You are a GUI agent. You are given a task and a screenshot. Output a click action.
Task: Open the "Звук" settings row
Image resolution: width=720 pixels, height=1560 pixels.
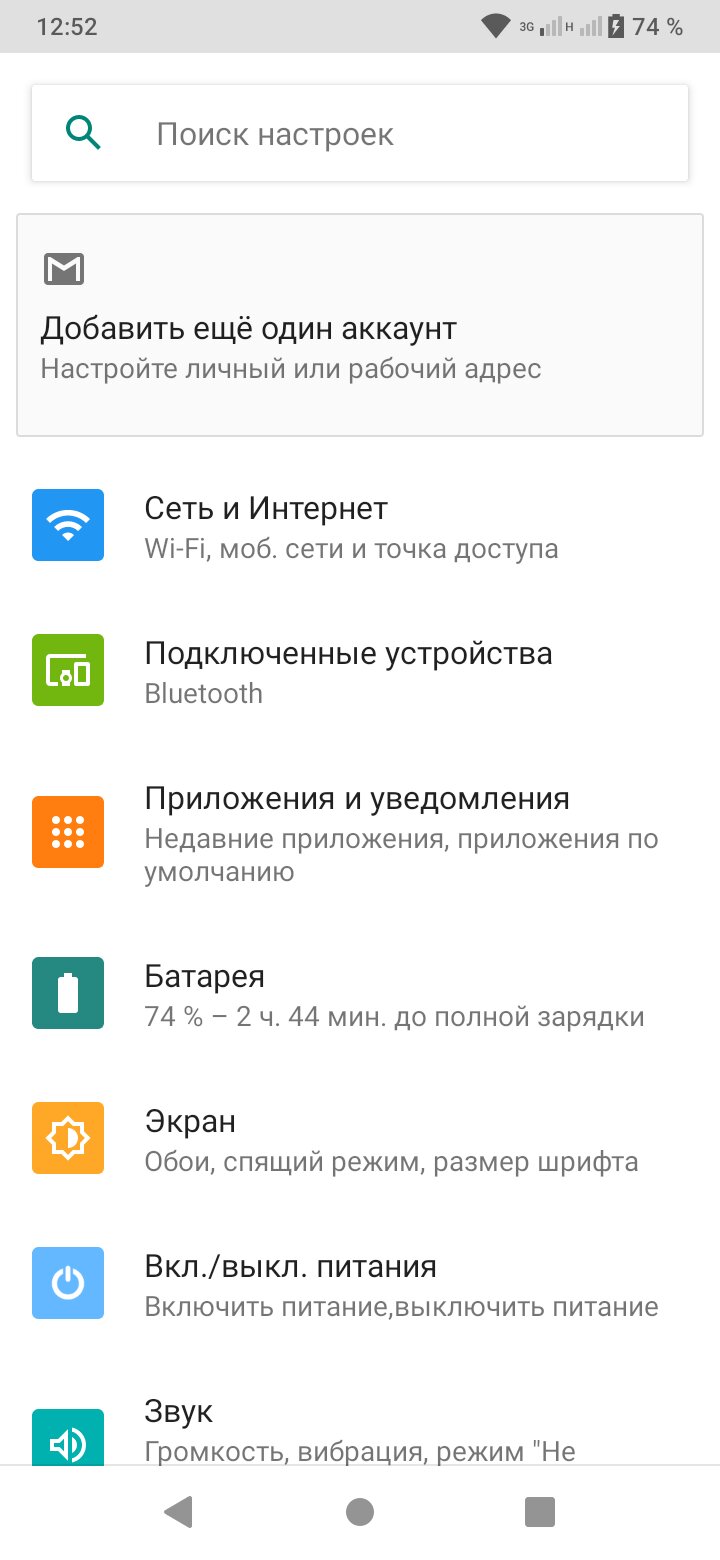360,1420
